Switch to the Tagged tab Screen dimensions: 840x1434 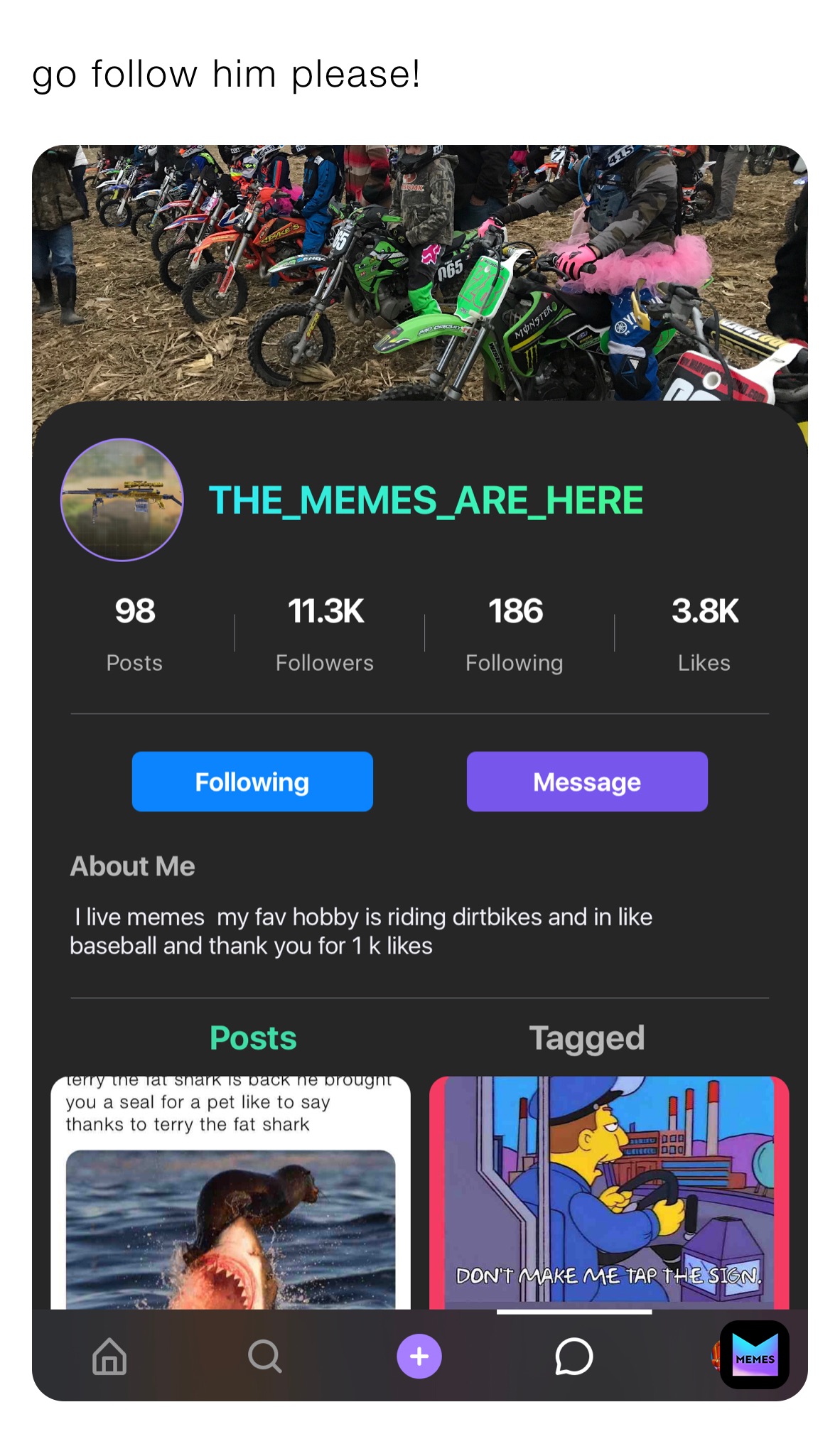(x=586, y=1038)
